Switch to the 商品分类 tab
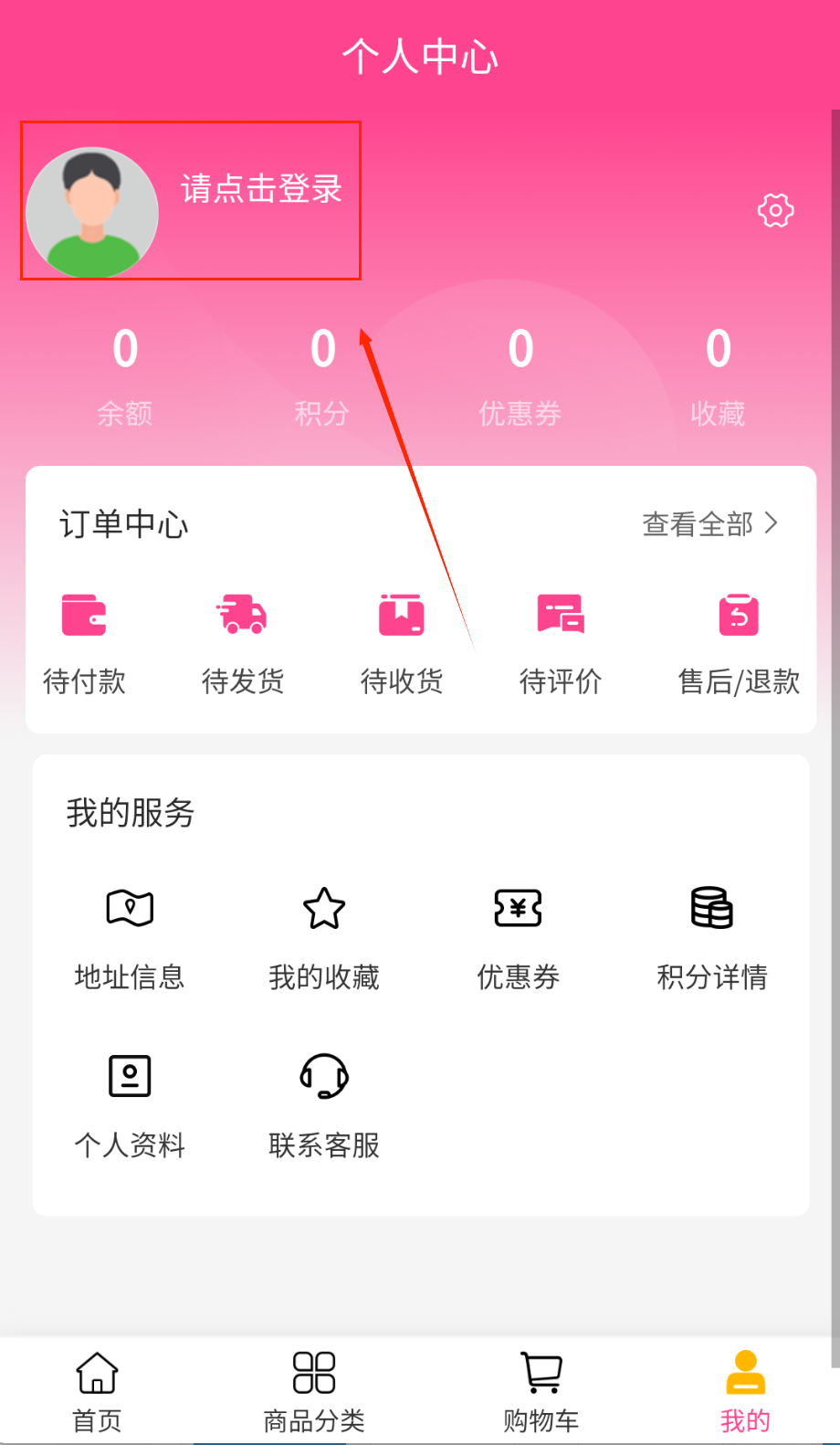This screenshot has height=1445, width=840. pyautogui.click(x=314, y=1391)
